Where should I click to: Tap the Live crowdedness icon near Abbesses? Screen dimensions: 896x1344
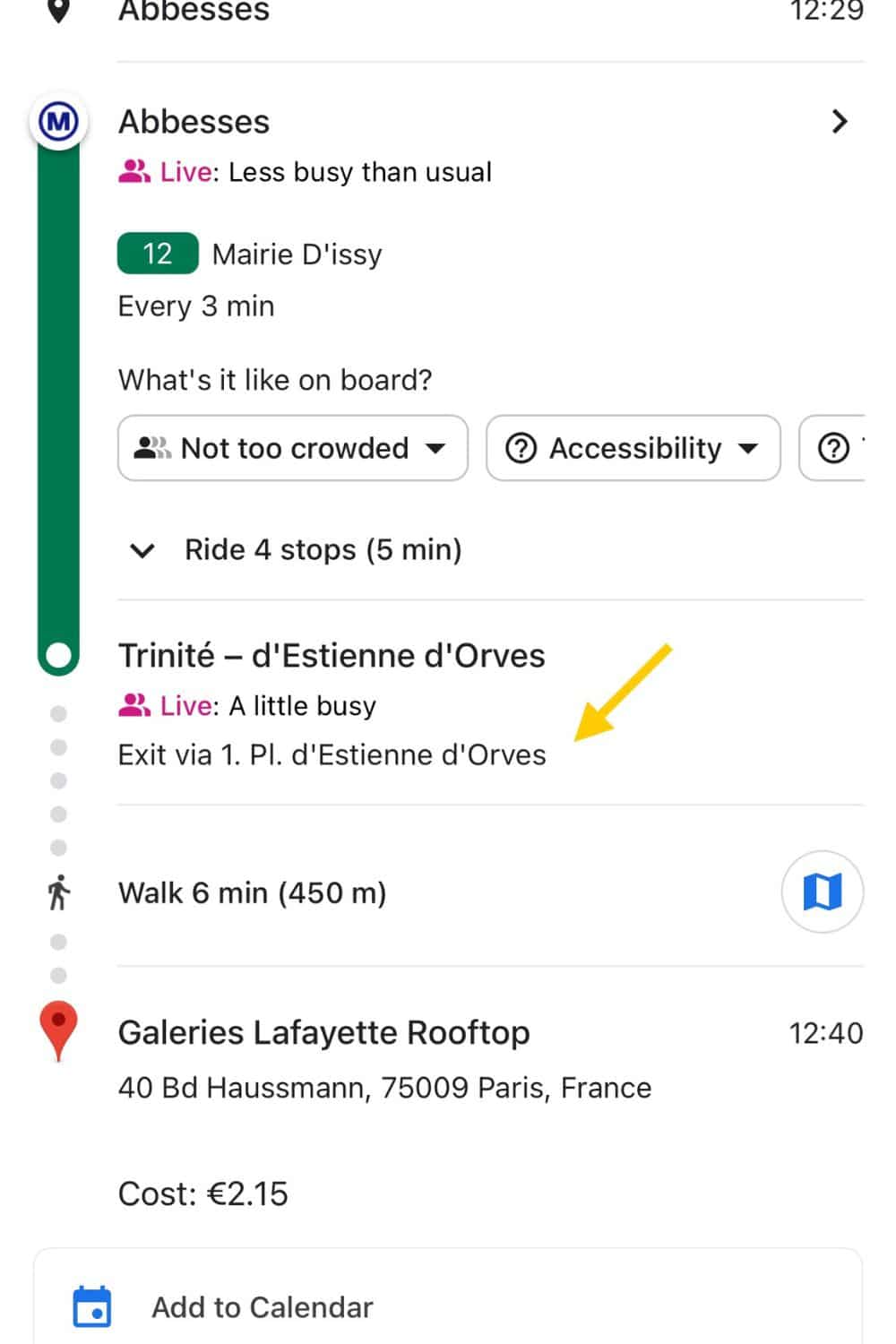tap(134, 170)
